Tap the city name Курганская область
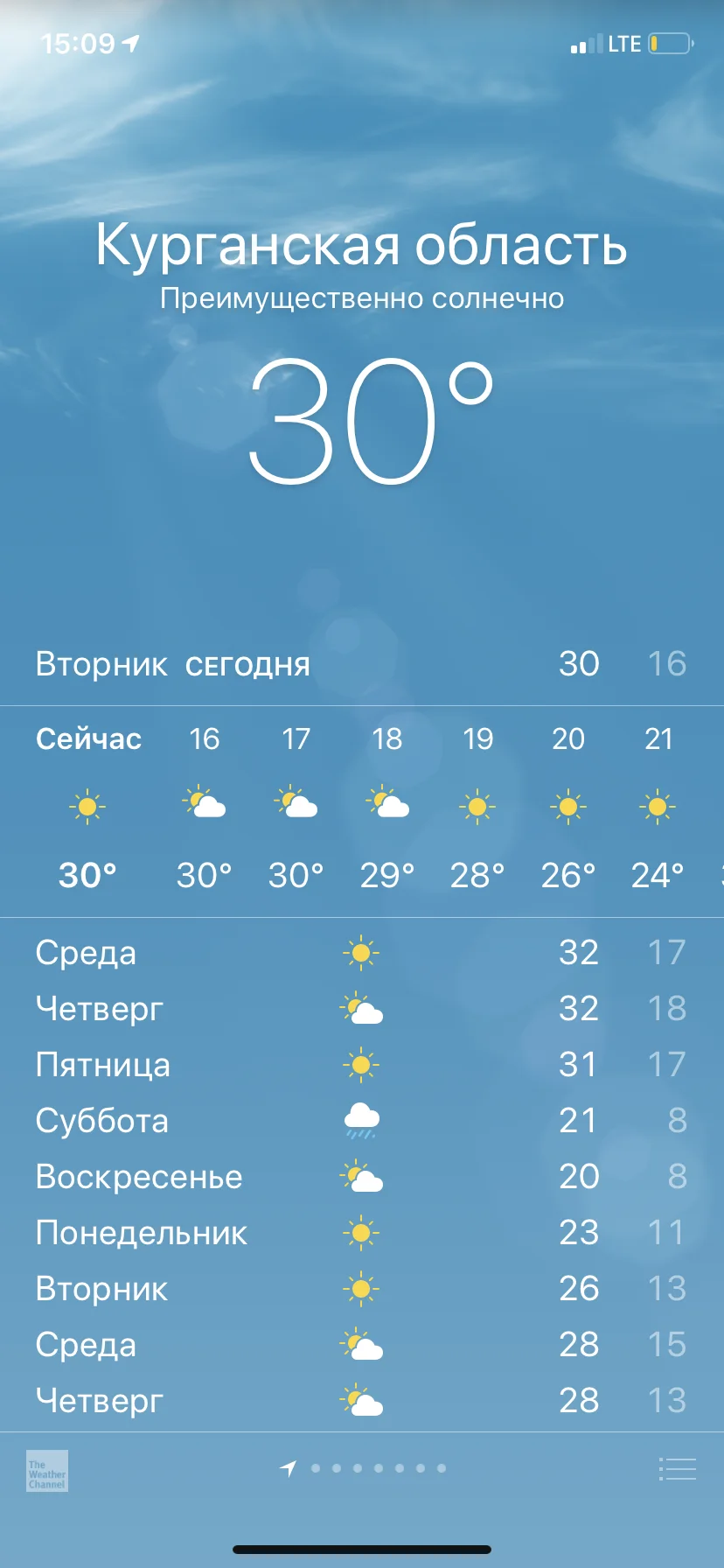 (362, 248)
